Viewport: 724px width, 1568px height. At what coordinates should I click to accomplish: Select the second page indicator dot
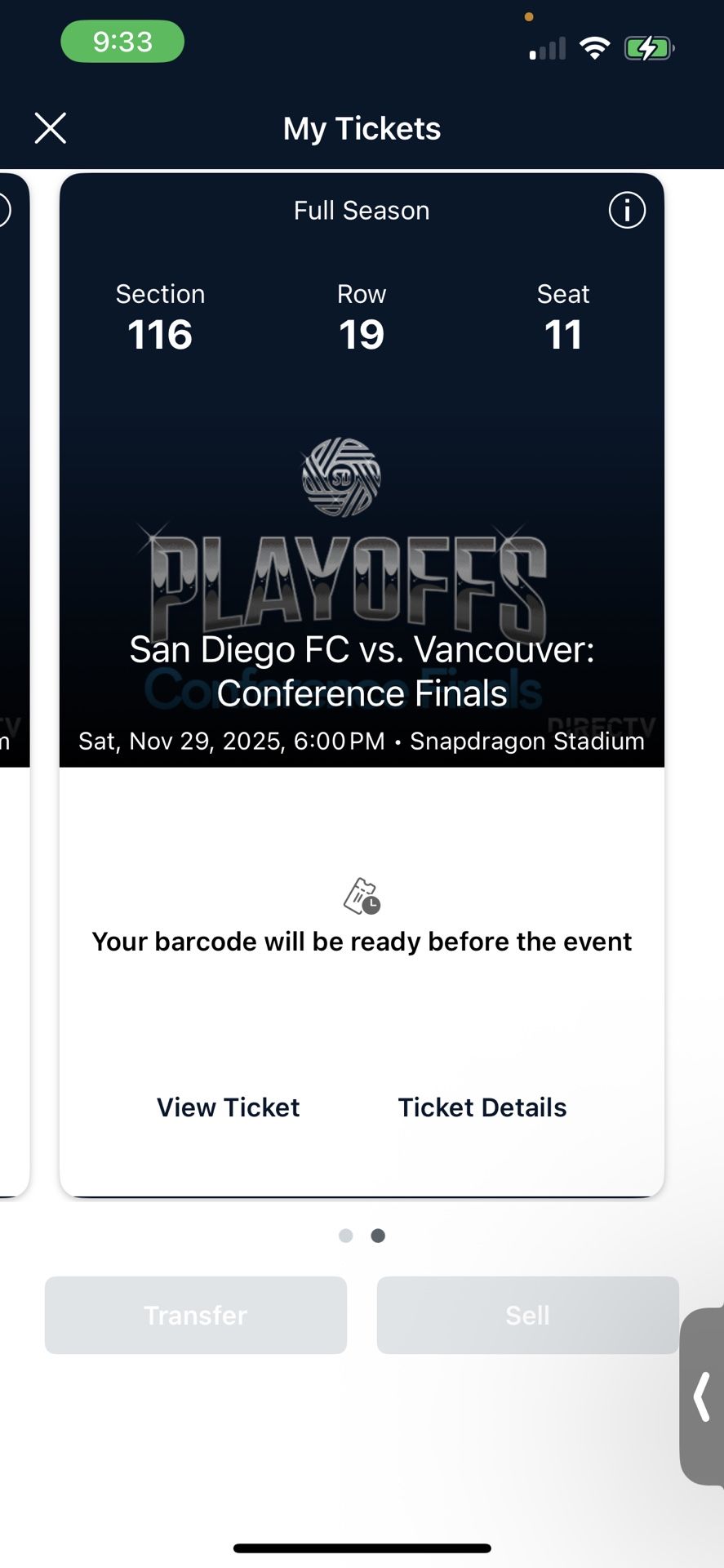pyautogui.click(x=377, y=1236)
